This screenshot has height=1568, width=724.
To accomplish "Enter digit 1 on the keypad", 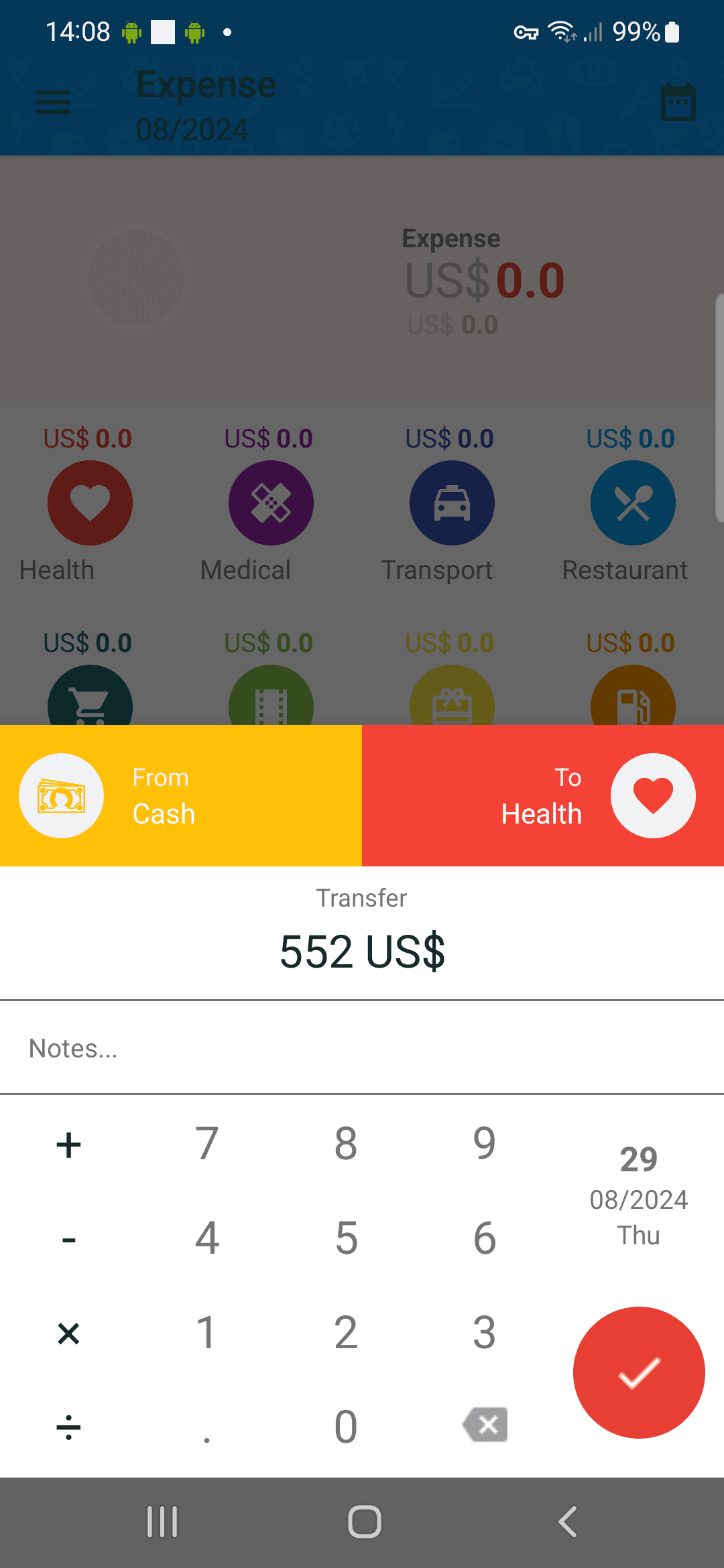I will click(207, 1332).
